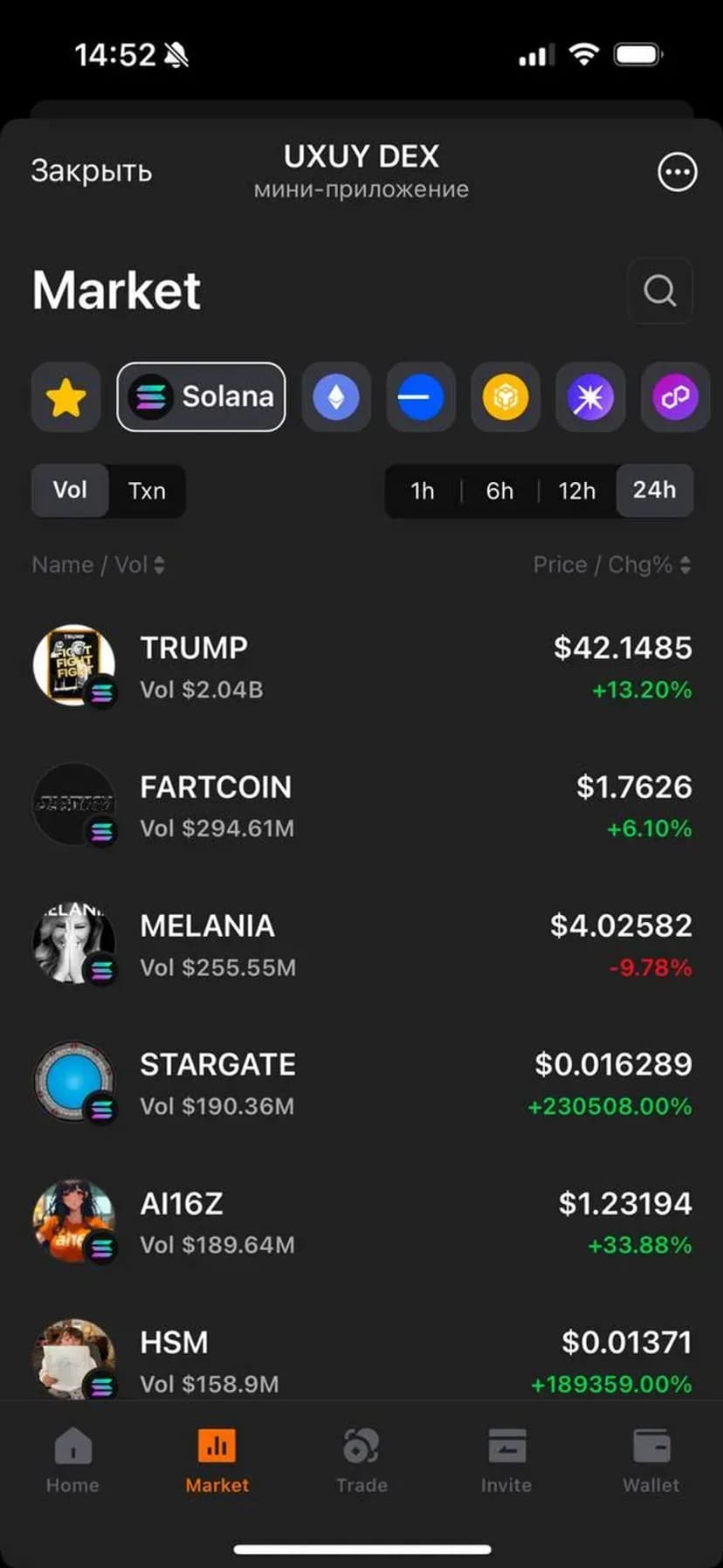Set the time range to 12h

(577, 491)
